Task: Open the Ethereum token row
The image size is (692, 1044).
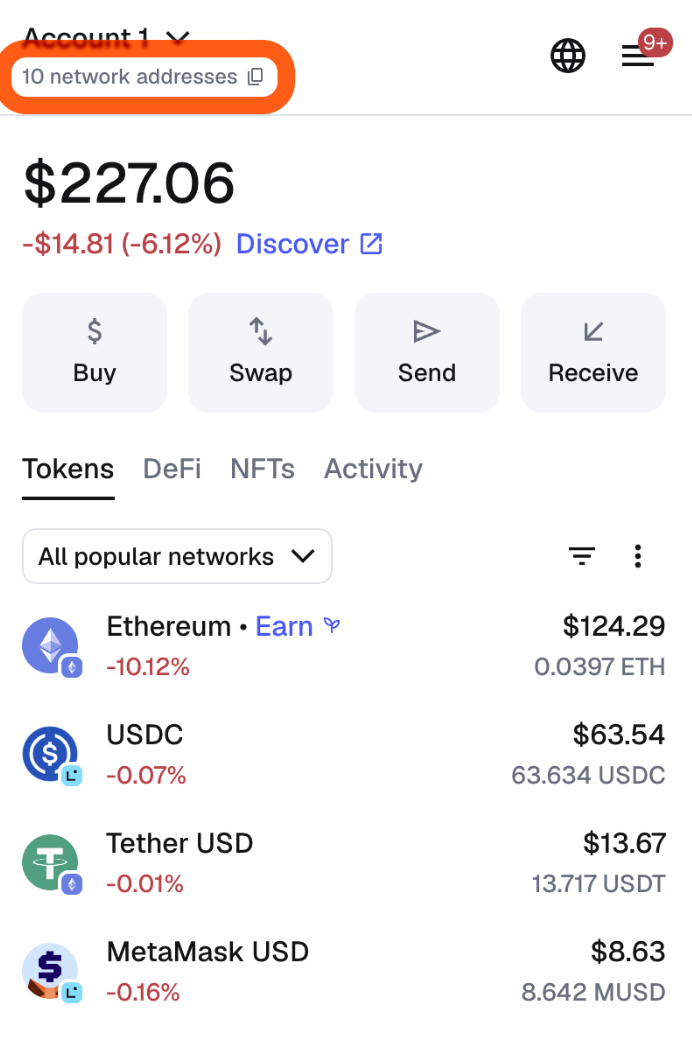Action: point(168,628)
